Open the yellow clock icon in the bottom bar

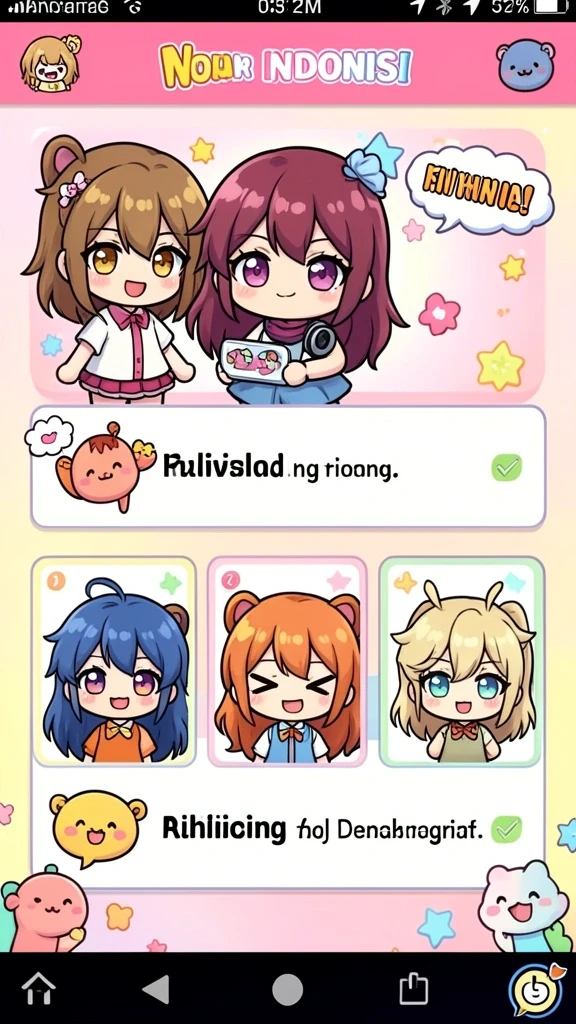click(x=535, y=990)
